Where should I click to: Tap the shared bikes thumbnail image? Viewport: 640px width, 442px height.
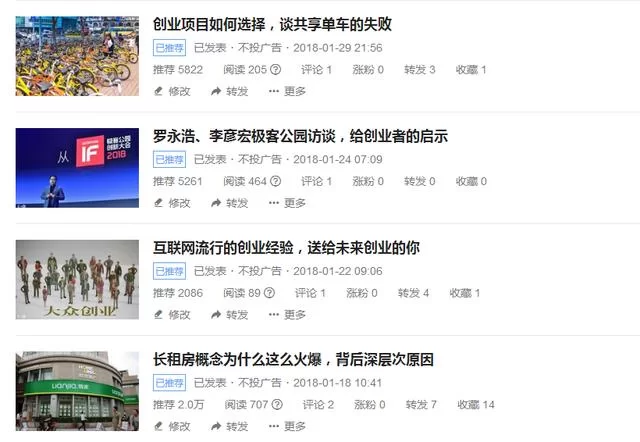click(x=77, y=56)
